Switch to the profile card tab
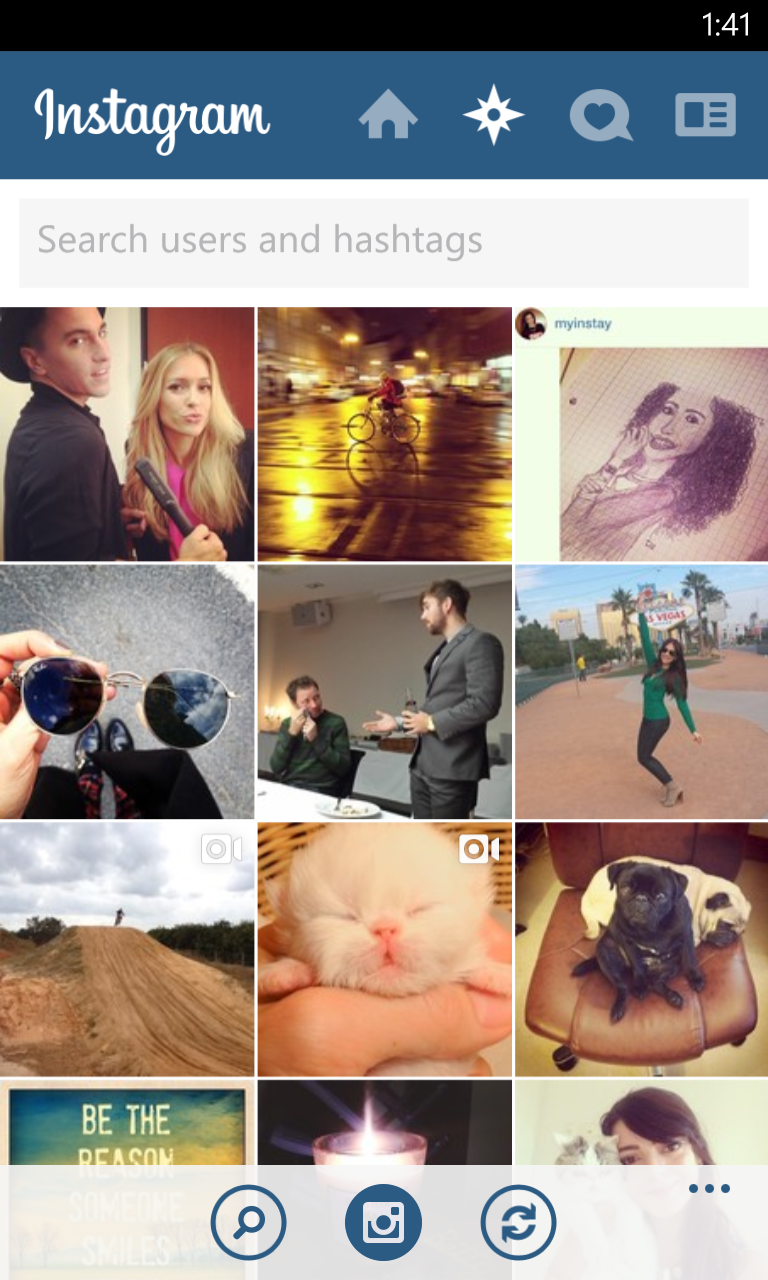 [705, 115]
